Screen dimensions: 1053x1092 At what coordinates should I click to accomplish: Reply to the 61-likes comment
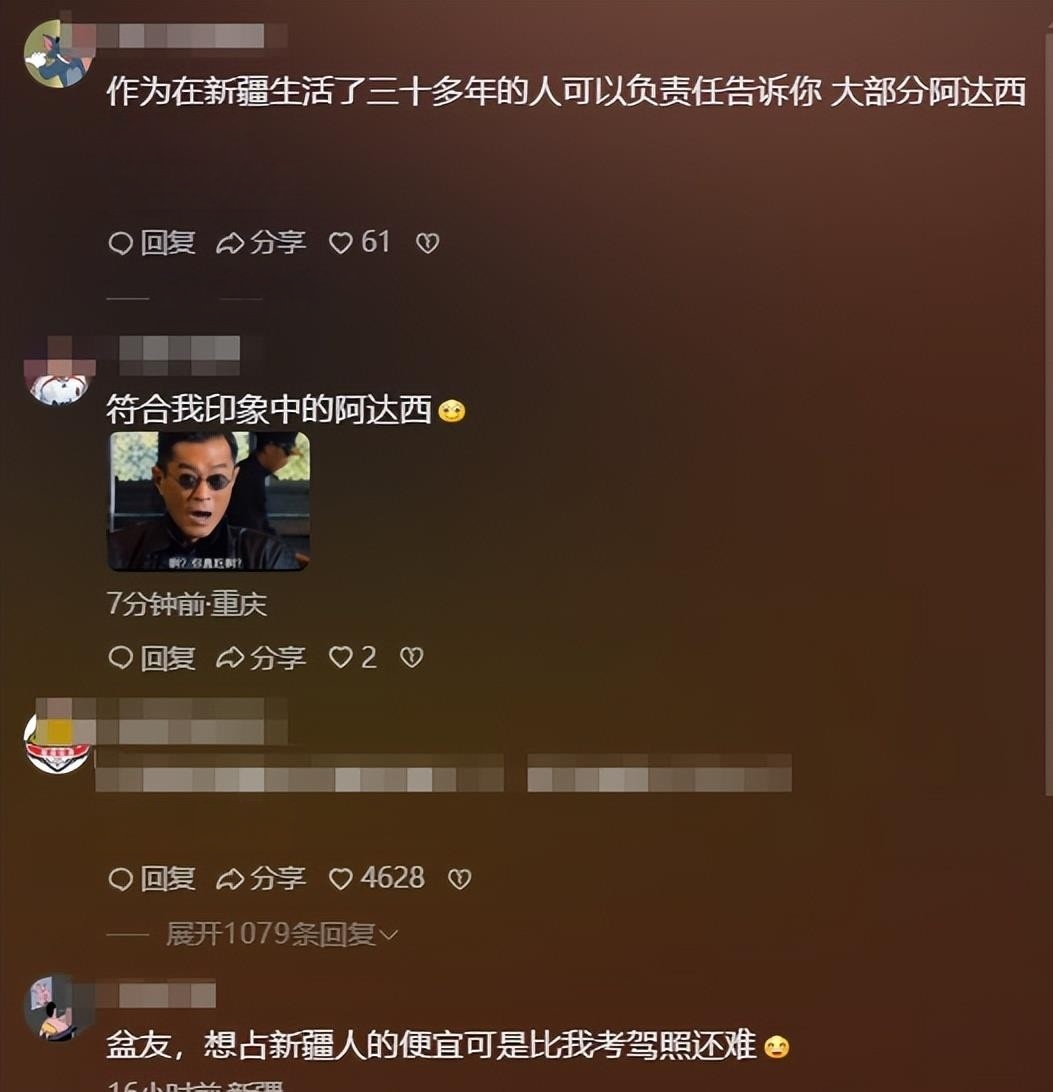152,242
